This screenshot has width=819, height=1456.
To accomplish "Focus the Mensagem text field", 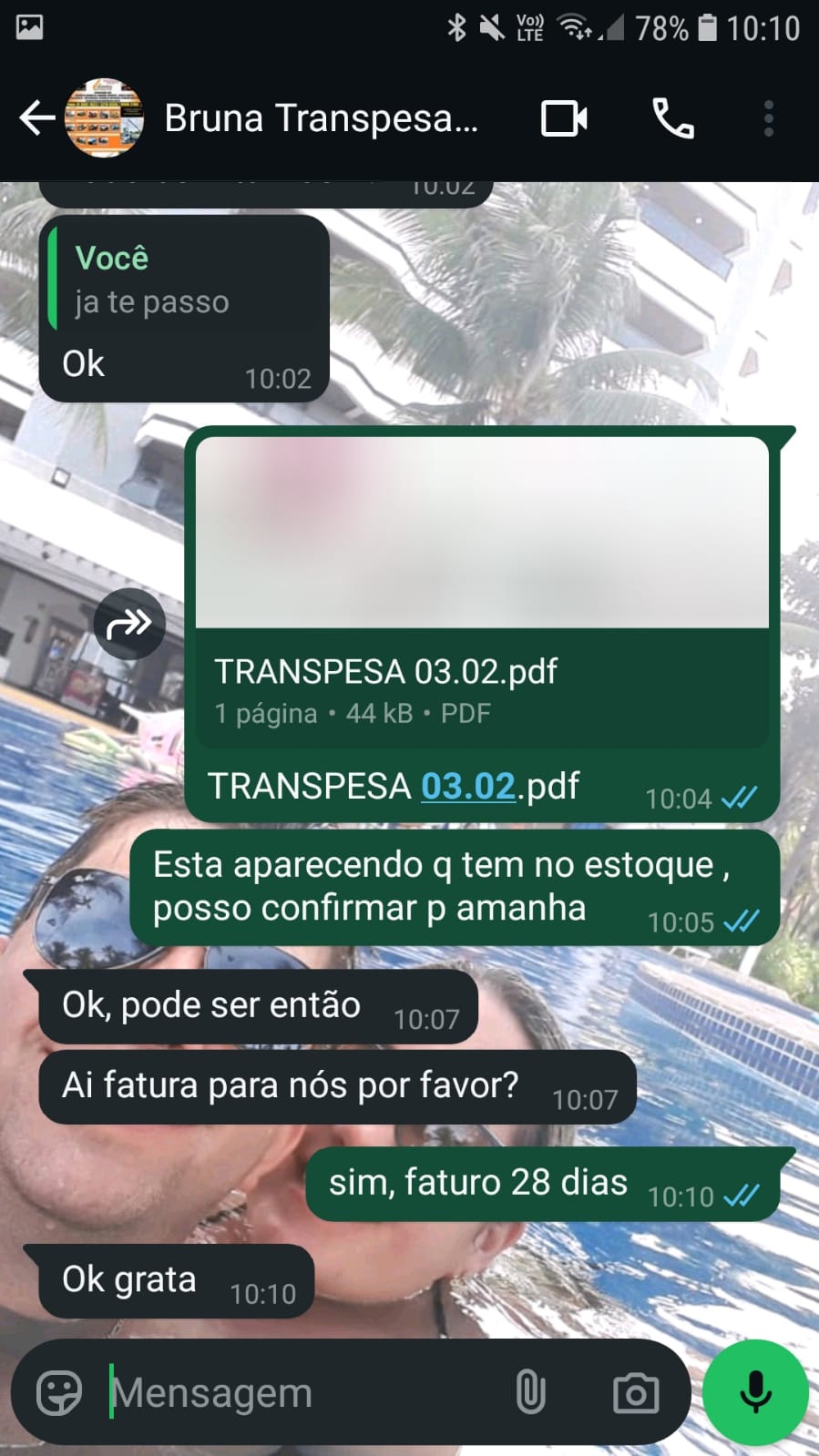I will click(x=301, y=1392).
